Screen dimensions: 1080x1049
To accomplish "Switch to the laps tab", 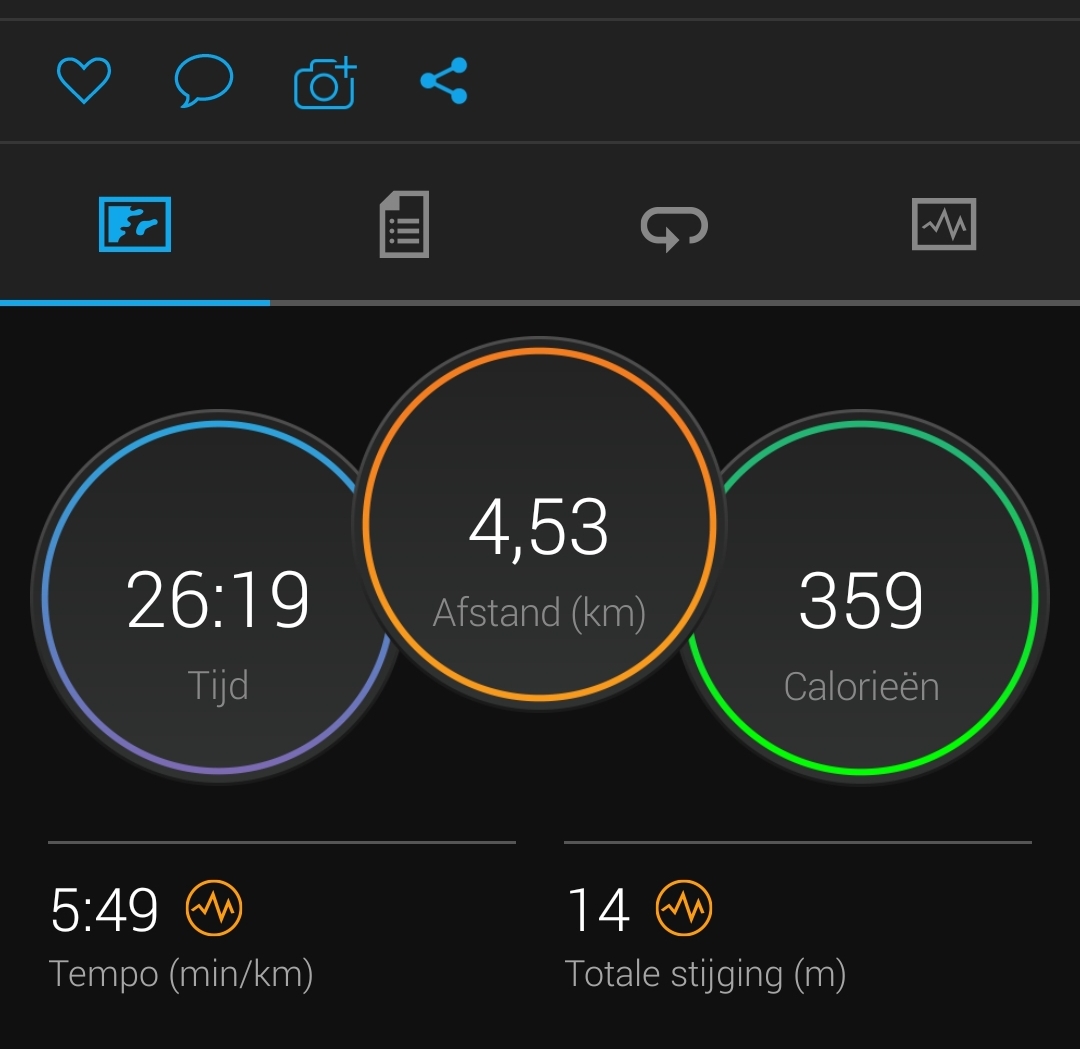I will 674,226.
